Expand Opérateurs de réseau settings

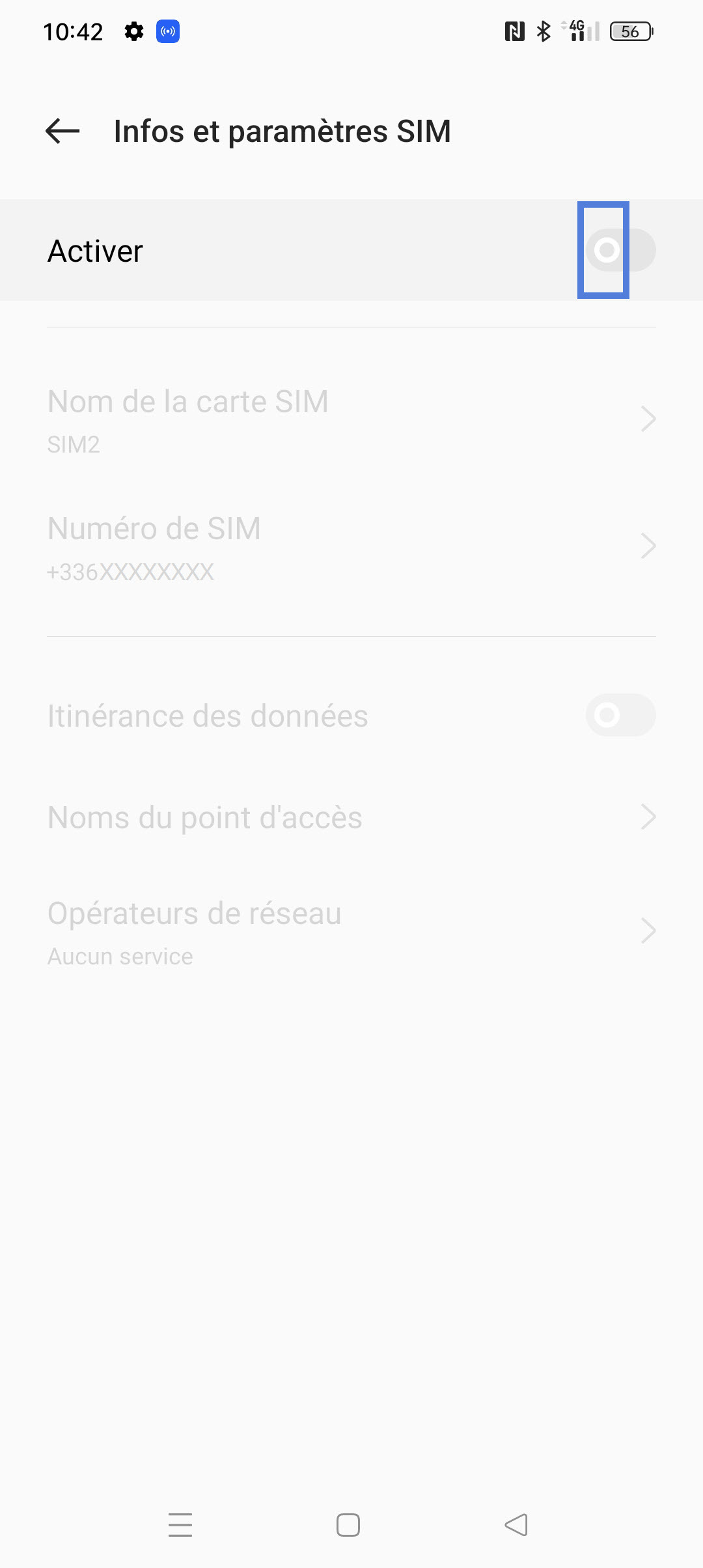click(x=648, y=931)
